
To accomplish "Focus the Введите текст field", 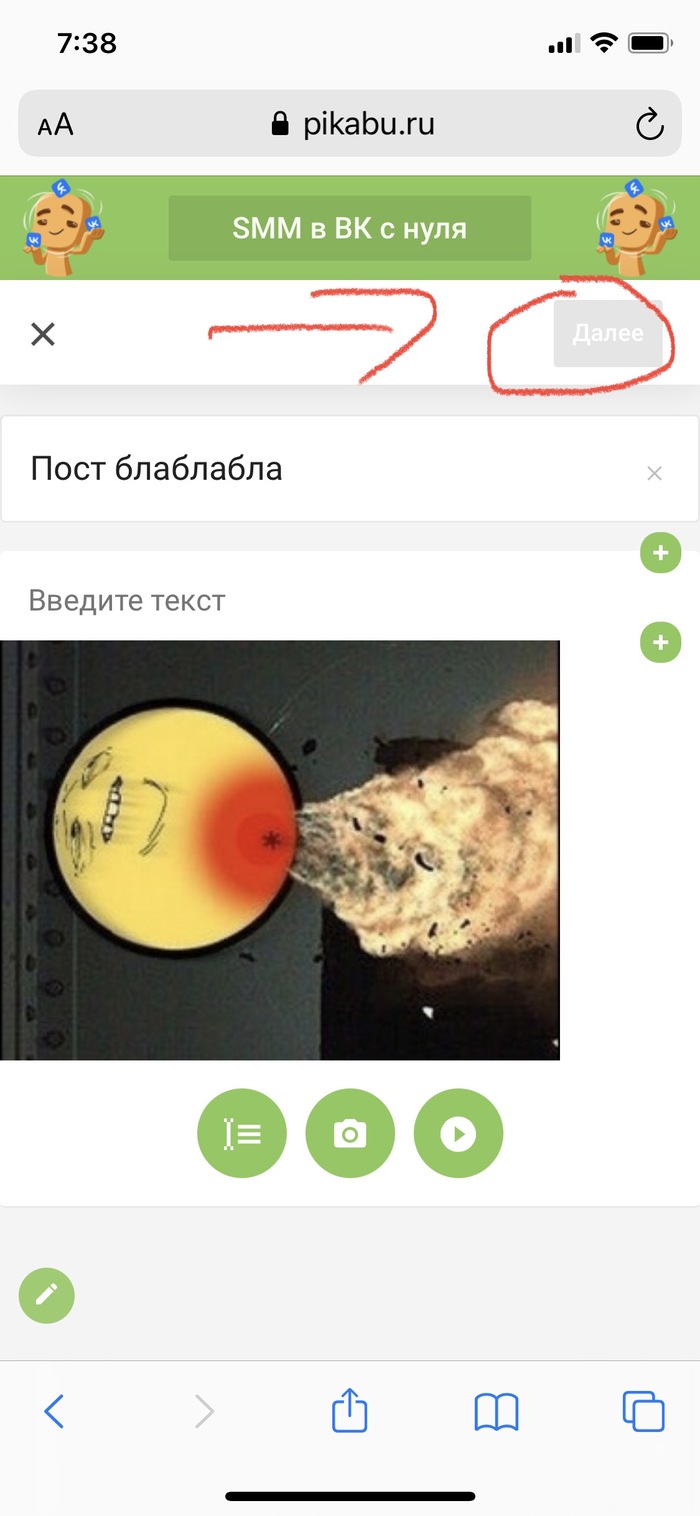I will coord(300,601).
